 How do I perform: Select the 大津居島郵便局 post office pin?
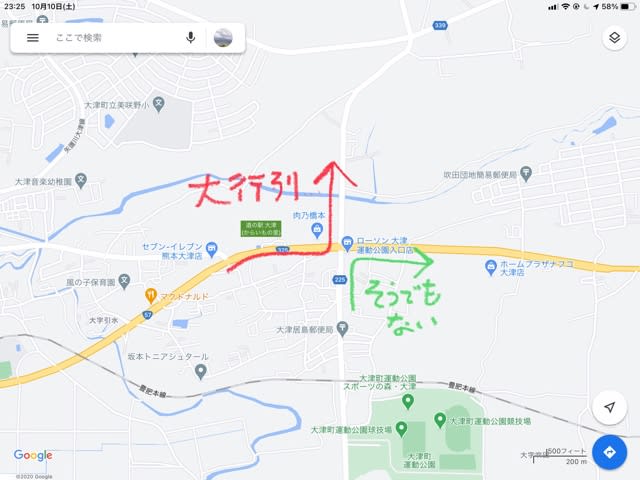coord(342,328)
